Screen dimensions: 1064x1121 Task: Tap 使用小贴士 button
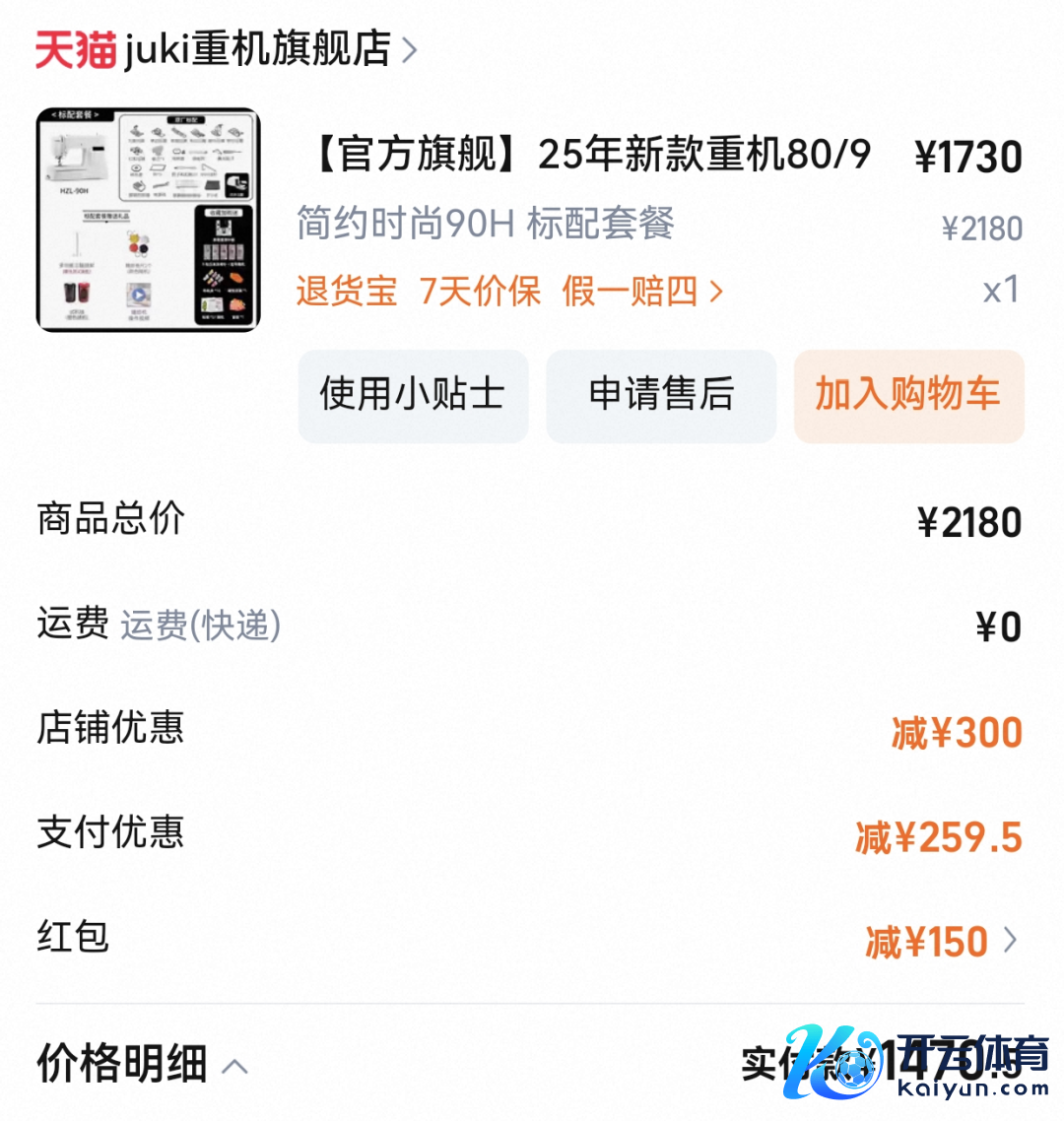pyautogui.click(x=413, y=396)
